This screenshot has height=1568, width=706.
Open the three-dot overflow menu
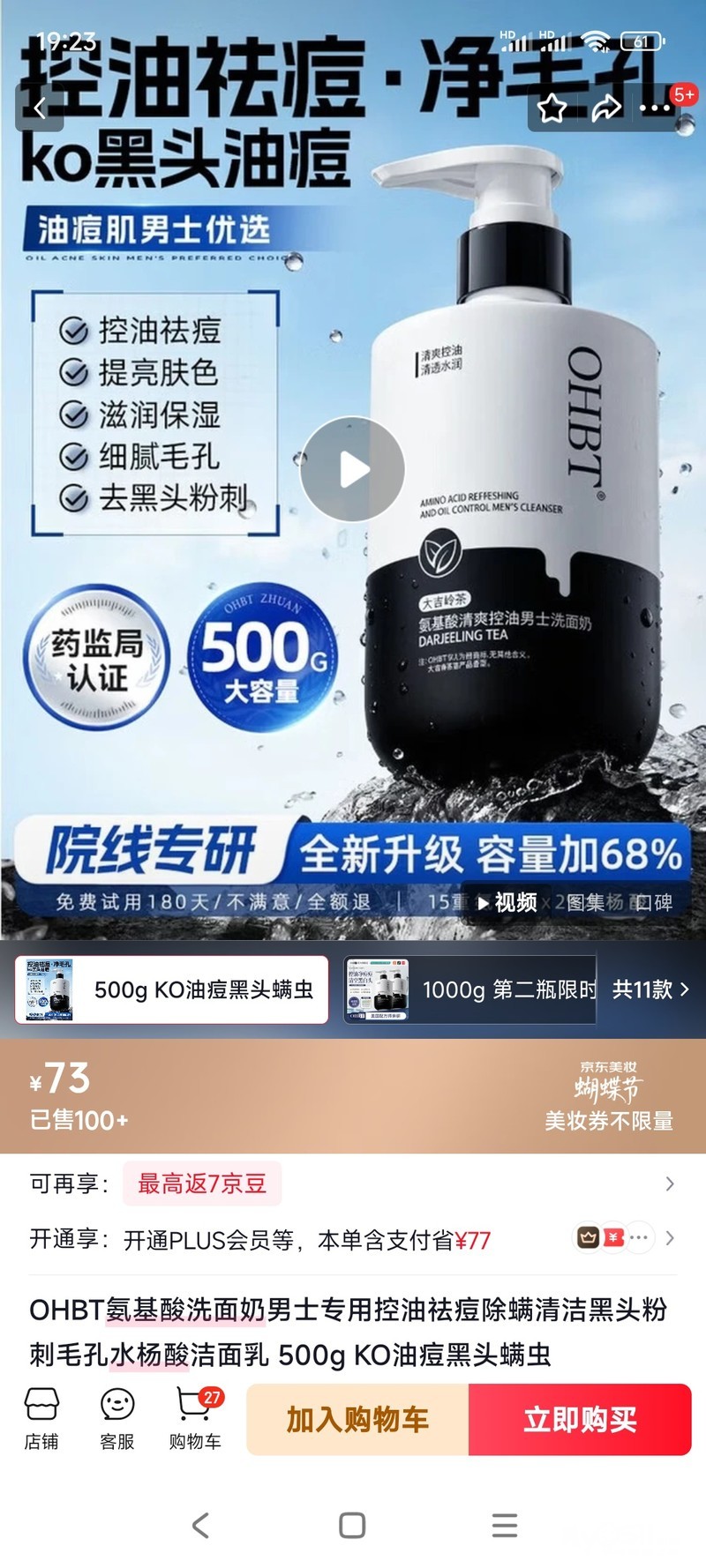pyautogui.click(x=656, y=108)
